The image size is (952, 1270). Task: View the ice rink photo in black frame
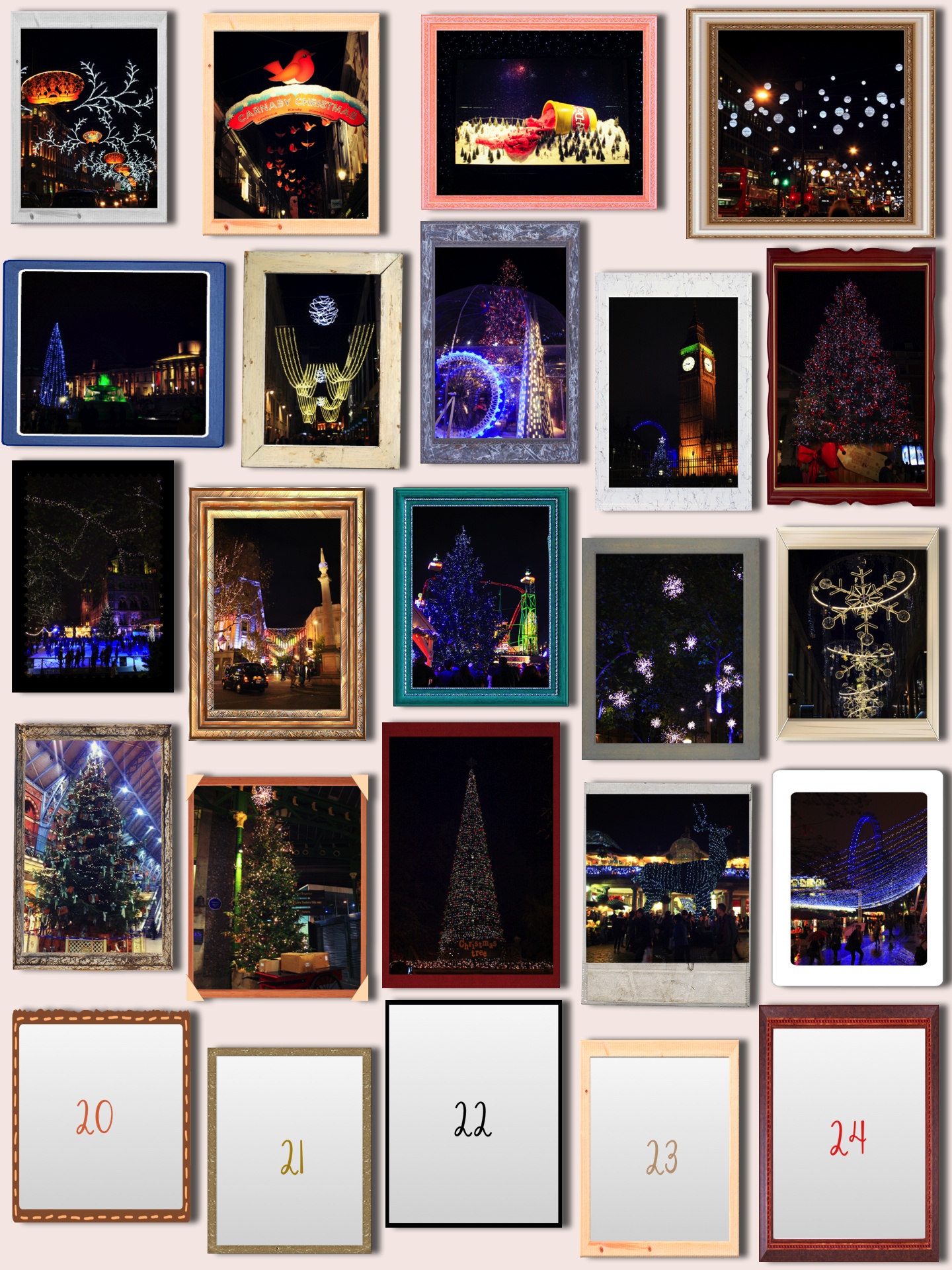click(x=93, y=577)
